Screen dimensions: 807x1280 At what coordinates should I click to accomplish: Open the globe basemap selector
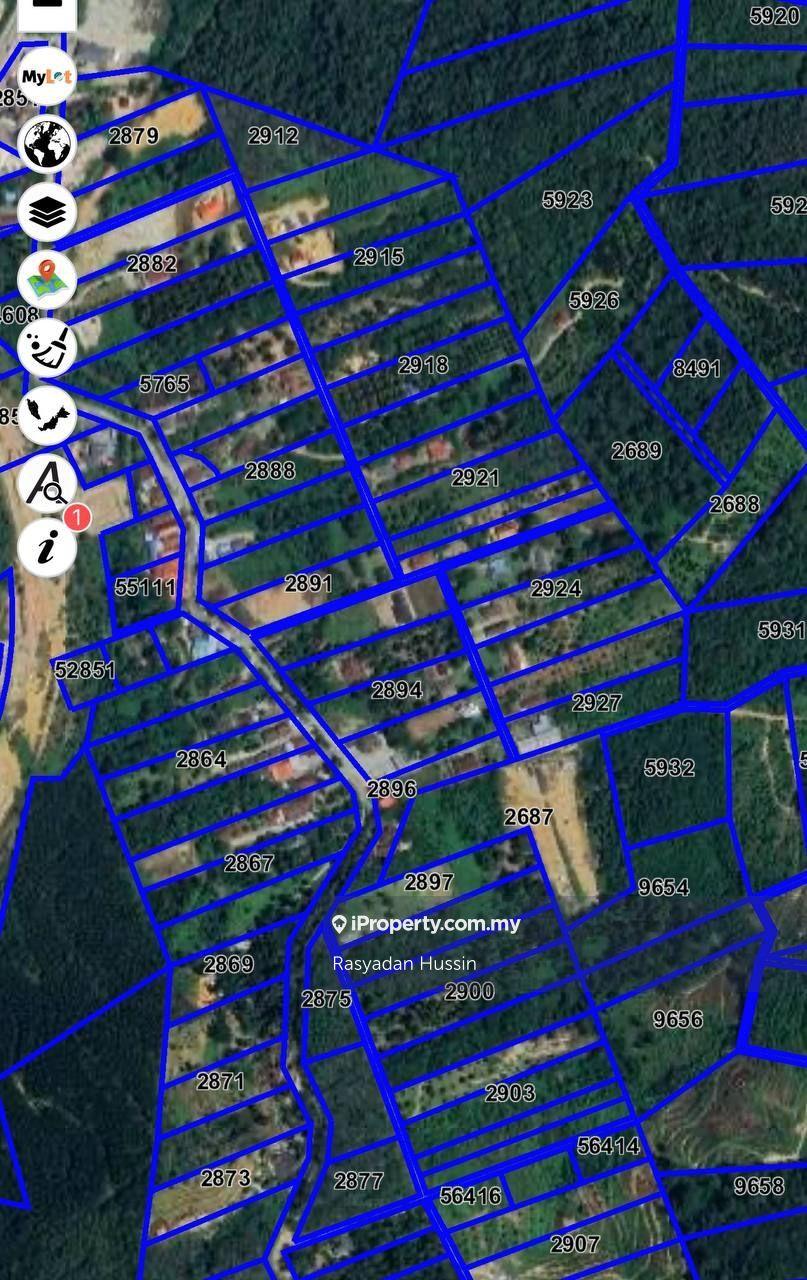47,144
